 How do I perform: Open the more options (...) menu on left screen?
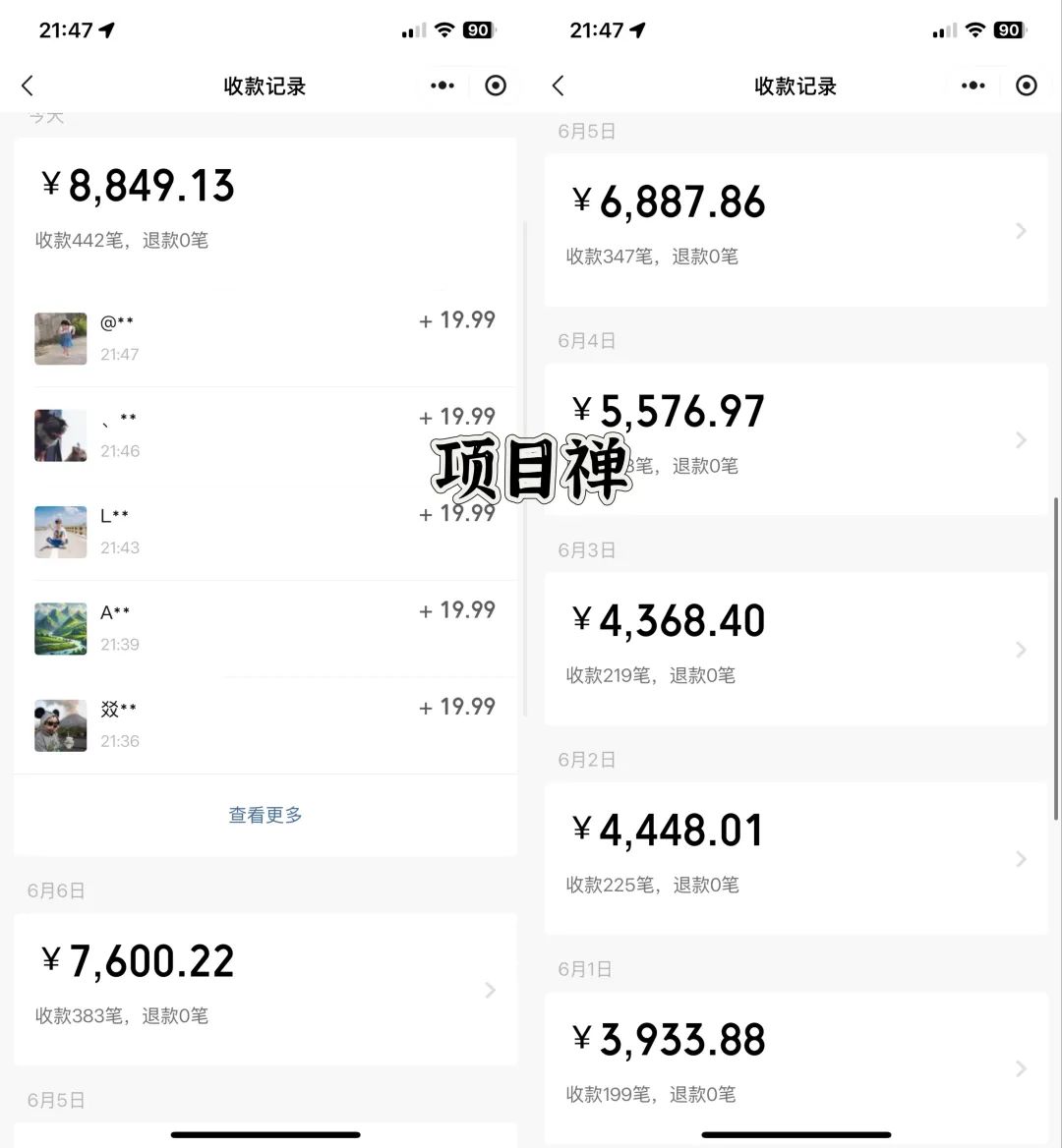point(442,86)
